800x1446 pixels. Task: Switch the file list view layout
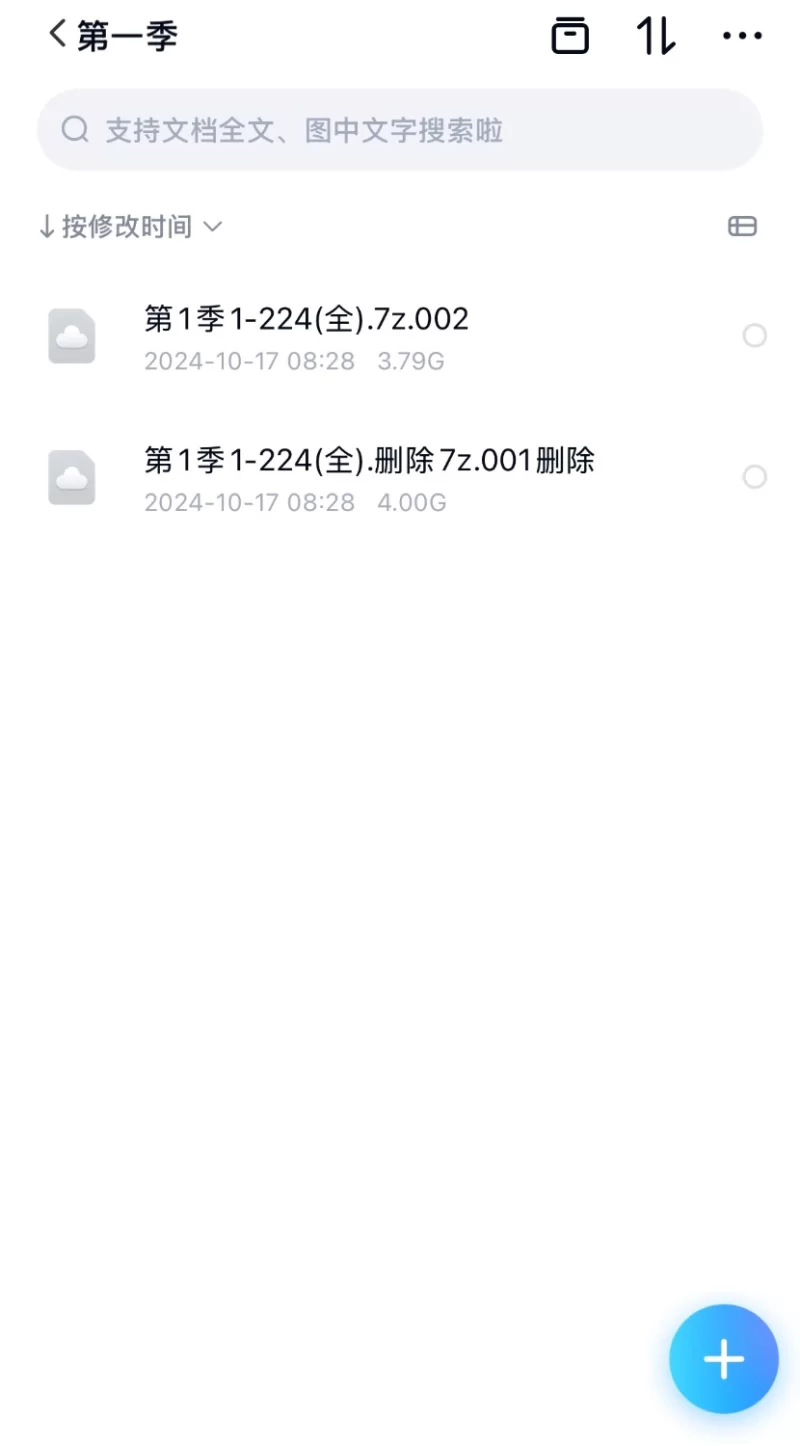(742, 227)
